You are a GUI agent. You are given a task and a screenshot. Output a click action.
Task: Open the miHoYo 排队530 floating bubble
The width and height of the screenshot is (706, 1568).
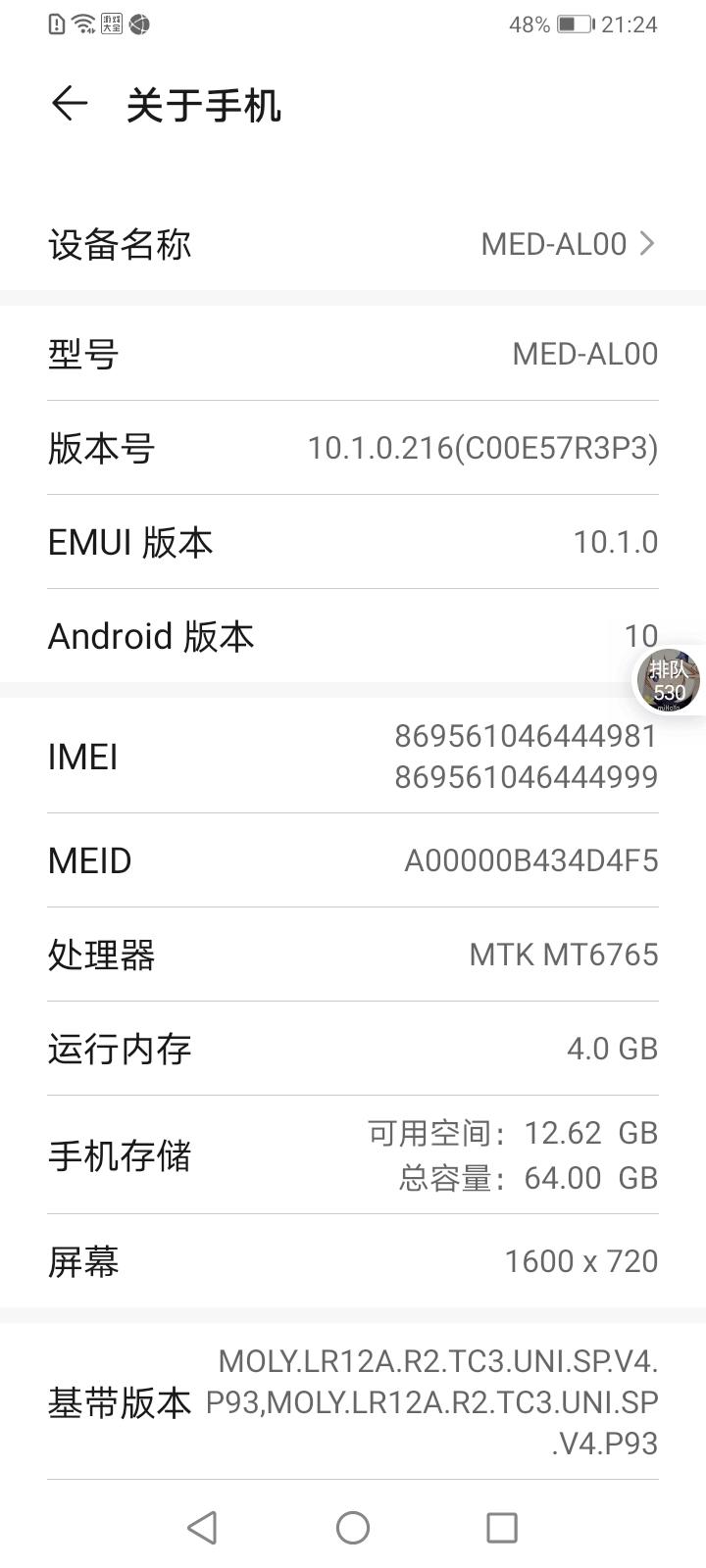(666, 679)
